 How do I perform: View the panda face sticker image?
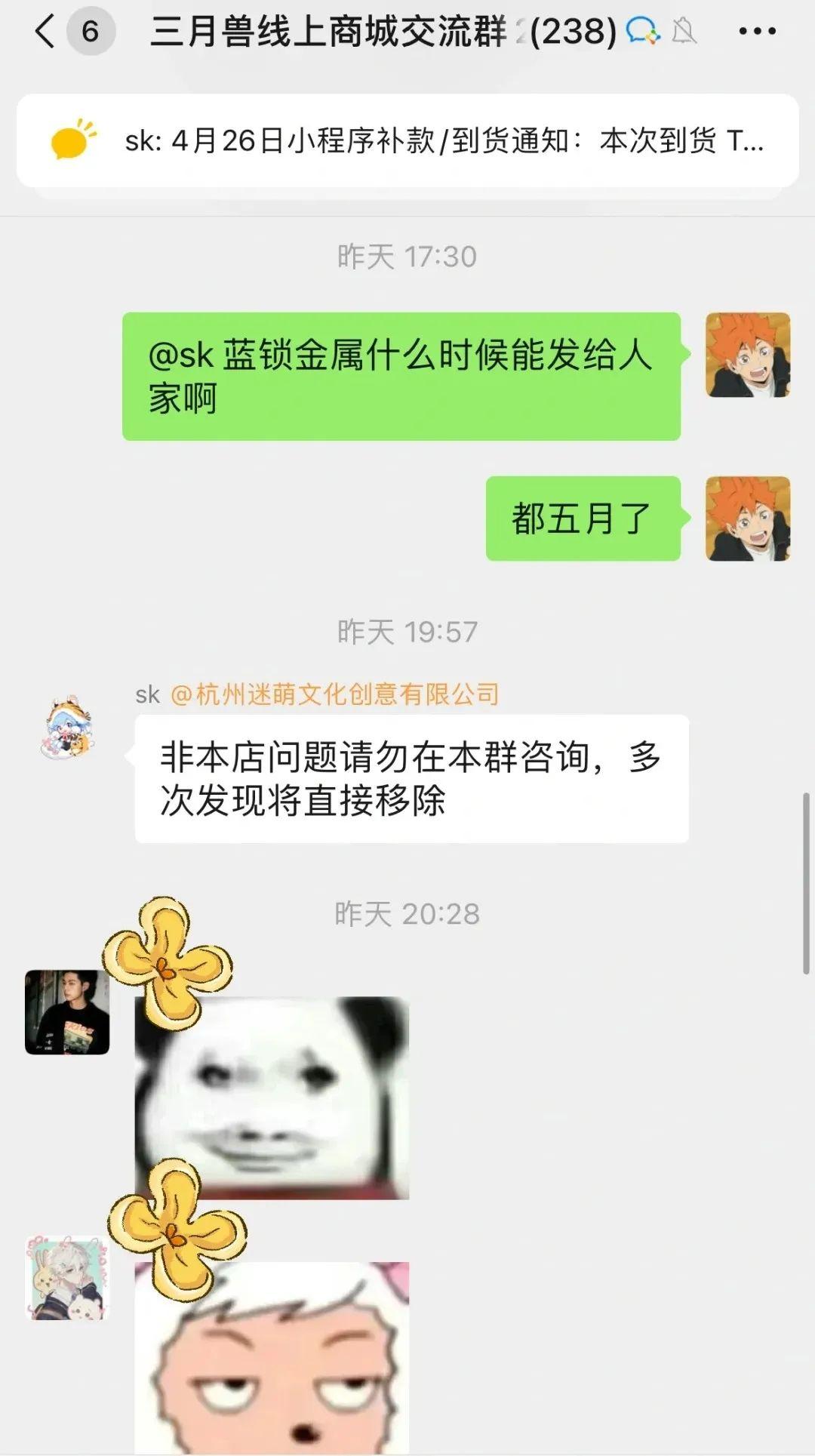coord(272,1098)
